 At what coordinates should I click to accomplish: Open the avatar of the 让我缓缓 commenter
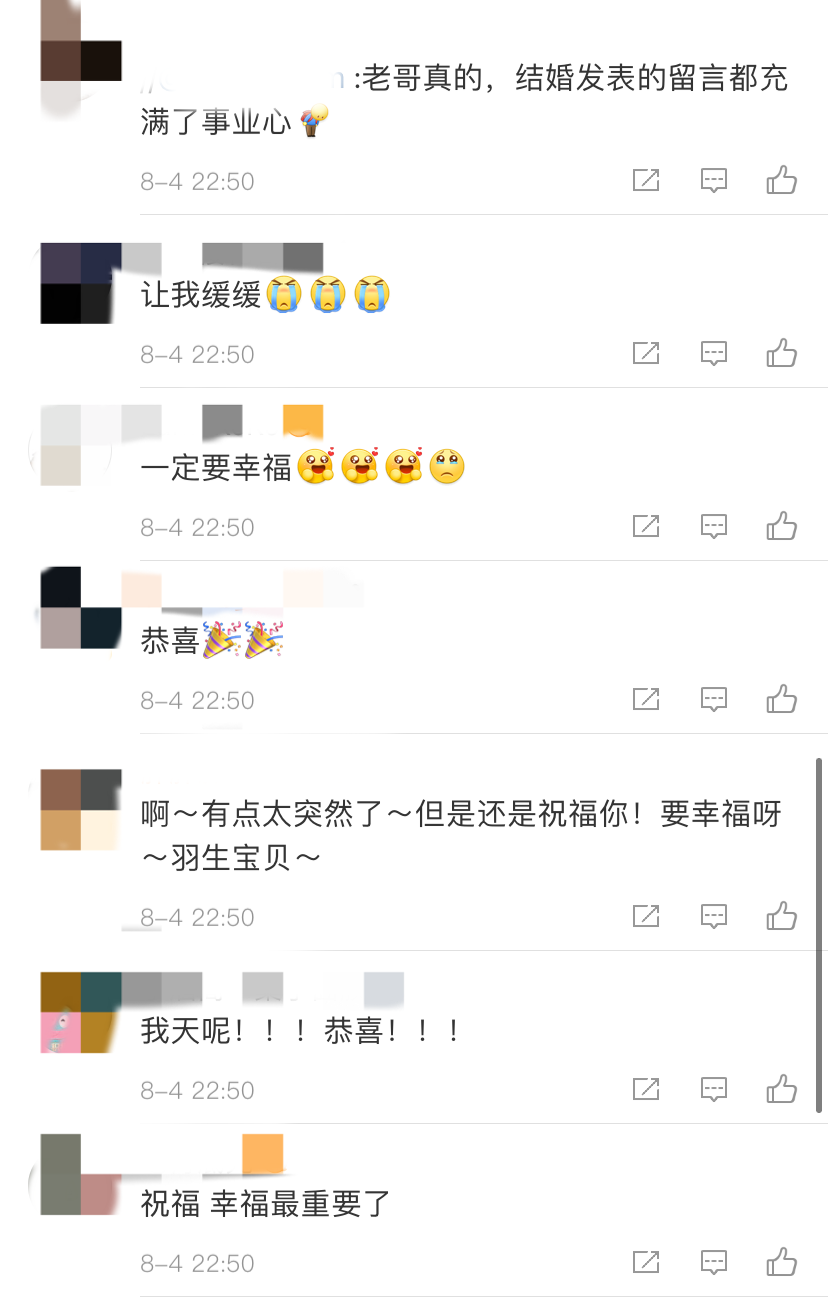[80, 283]
